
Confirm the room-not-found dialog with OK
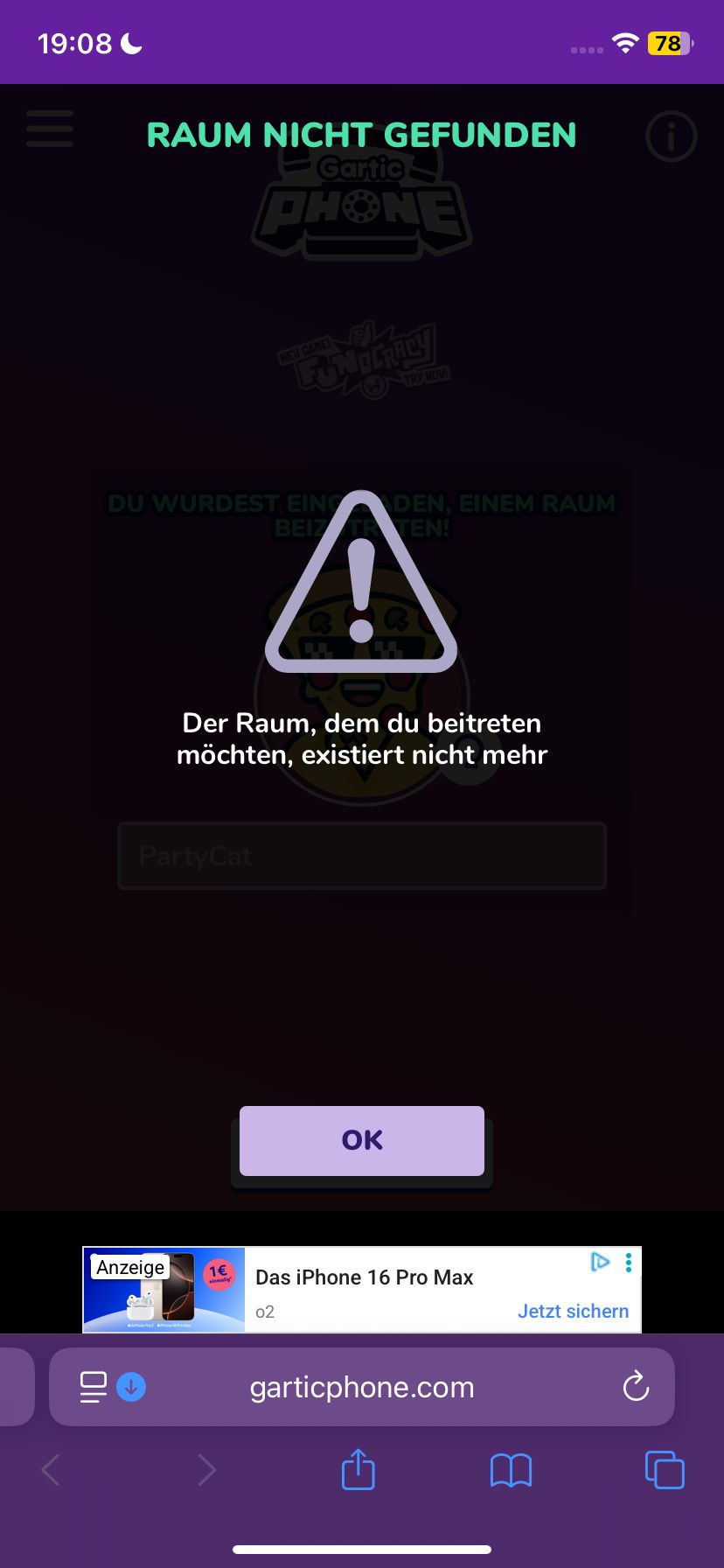pos(362,1140)
